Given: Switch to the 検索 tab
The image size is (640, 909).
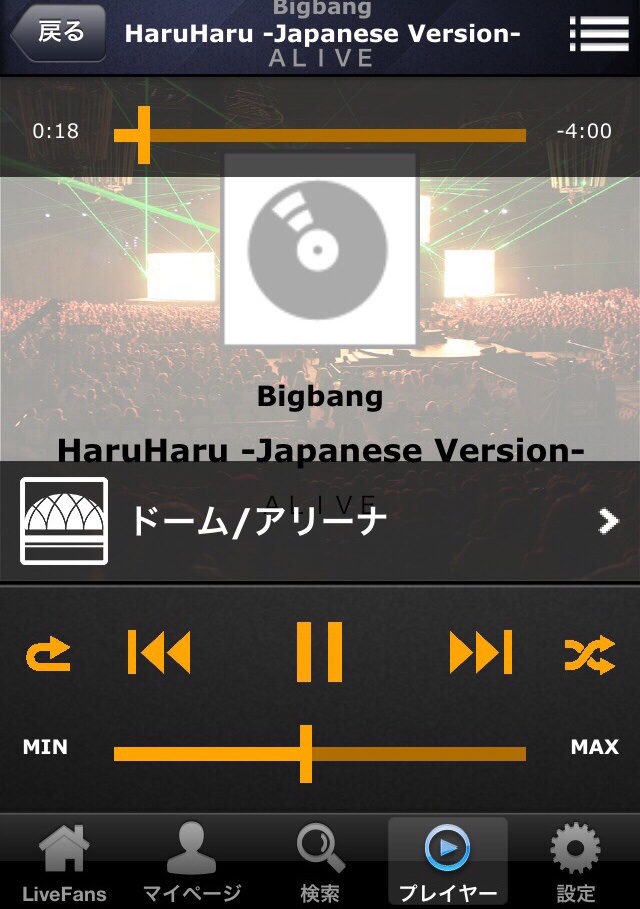Looking at the screenshot, I should (x=320, y=863).
